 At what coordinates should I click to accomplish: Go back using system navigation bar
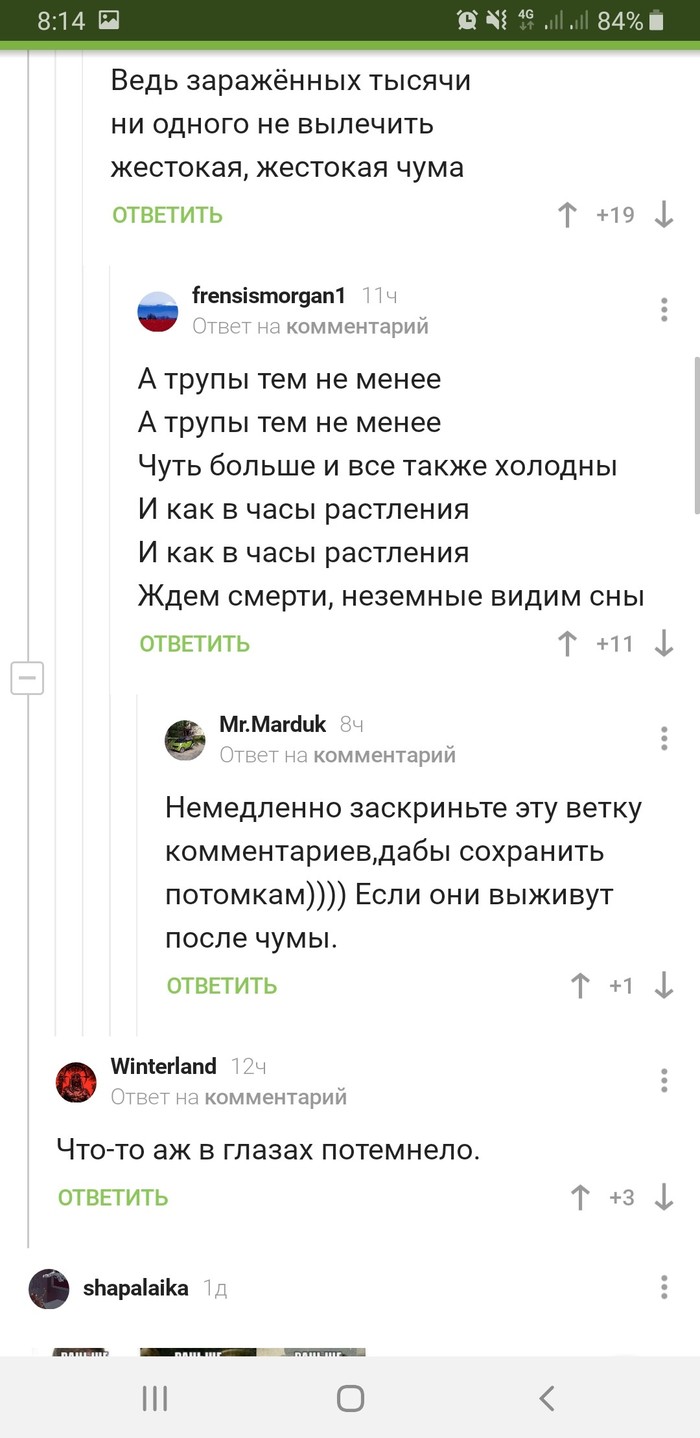click(x=546, y=1398)
